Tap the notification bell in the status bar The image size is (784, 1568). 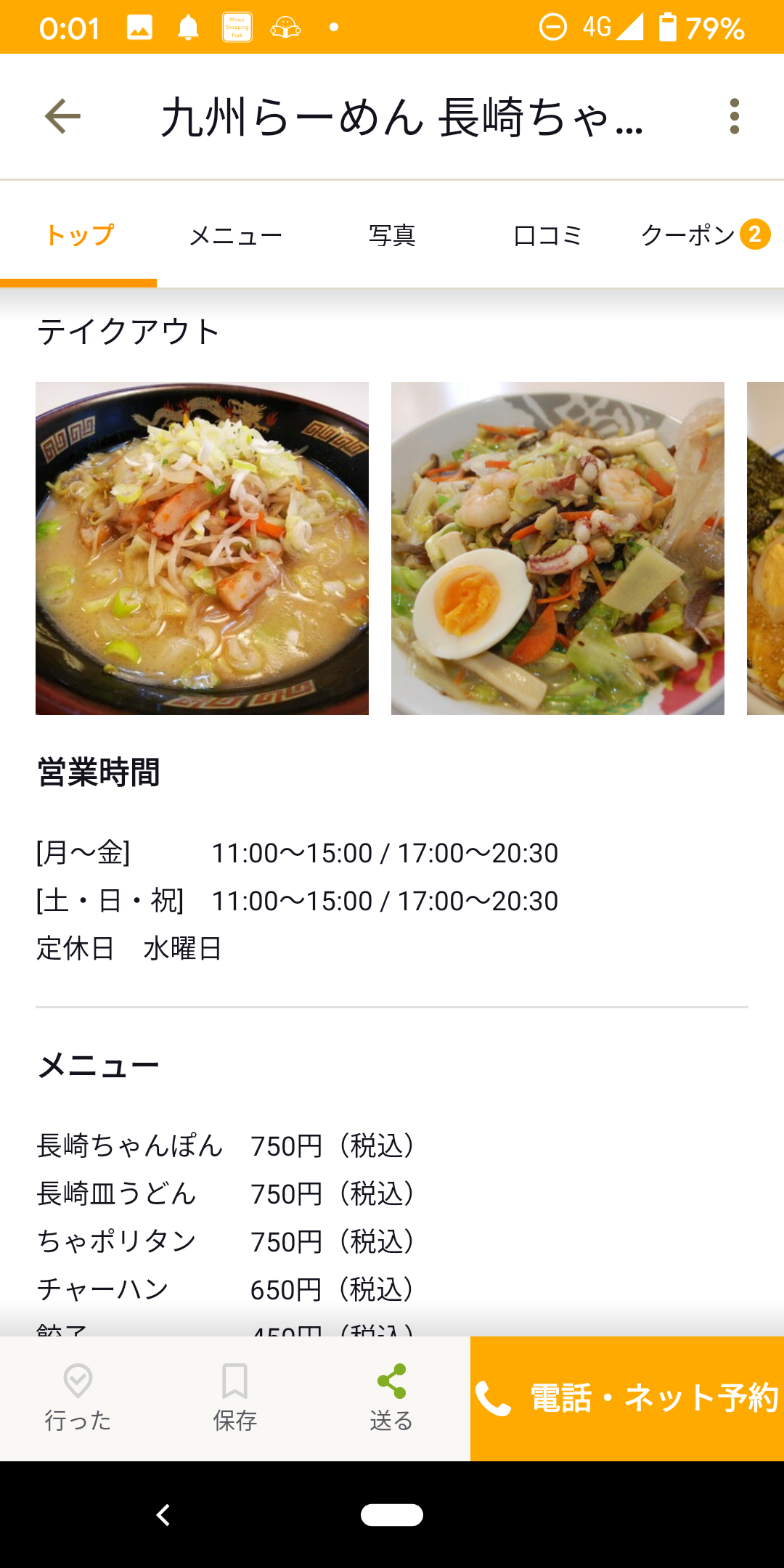pos(188,27)
